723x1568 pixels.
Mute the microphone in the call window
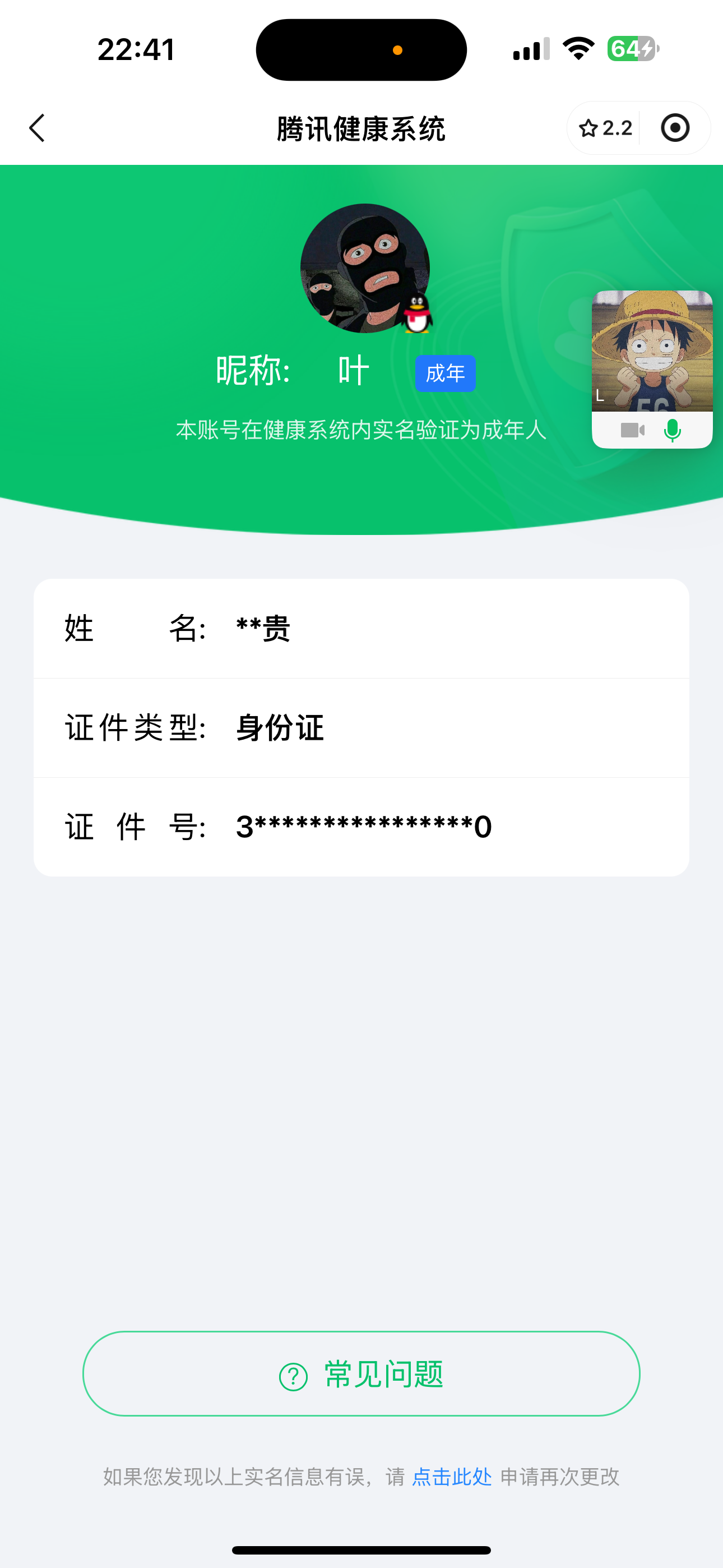[673, 430]
